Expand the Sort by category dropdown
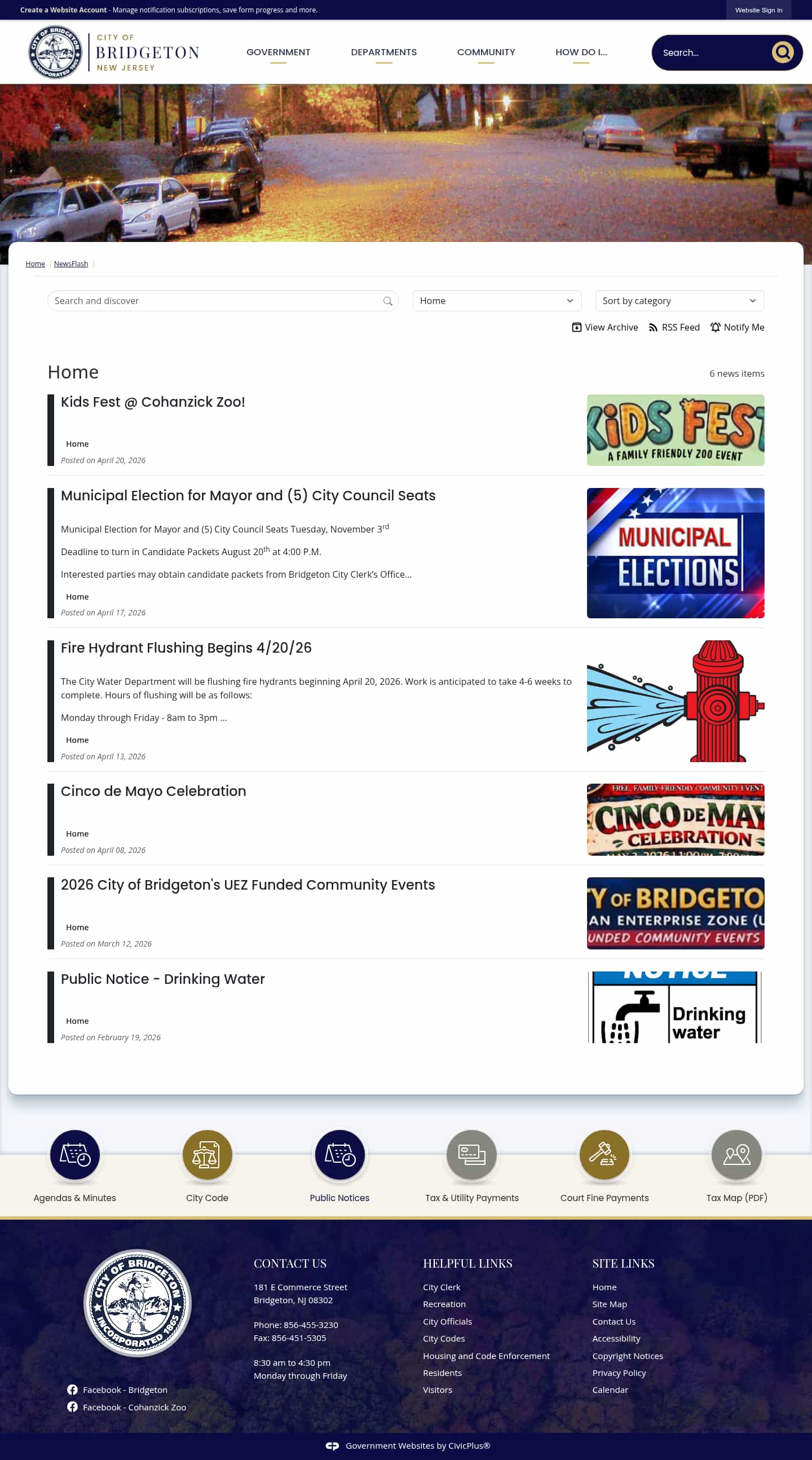This screenshot has height=1460, width=812. point(679,300)
